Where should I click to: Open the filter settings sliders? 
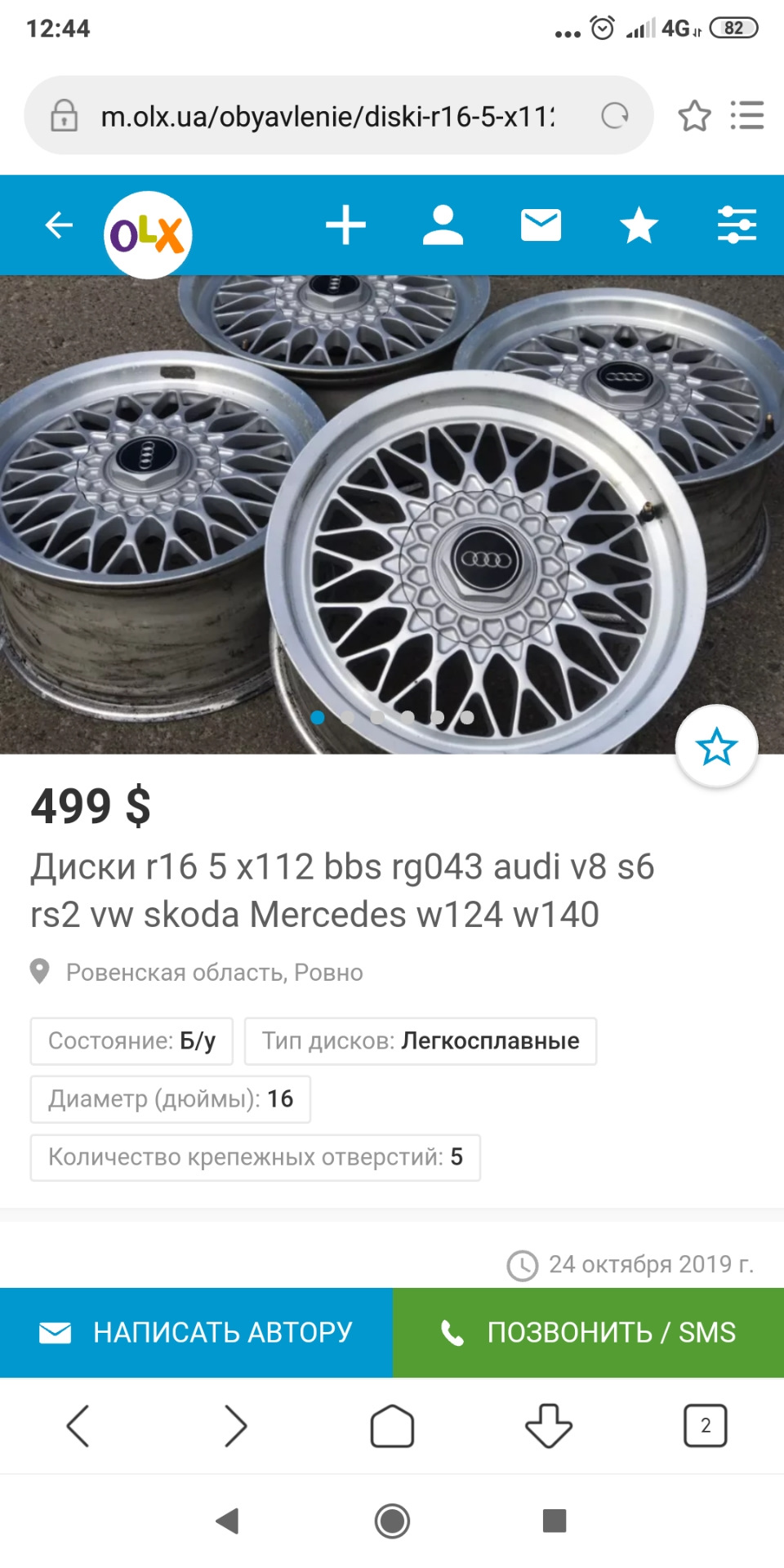click(x=737, y=225)
